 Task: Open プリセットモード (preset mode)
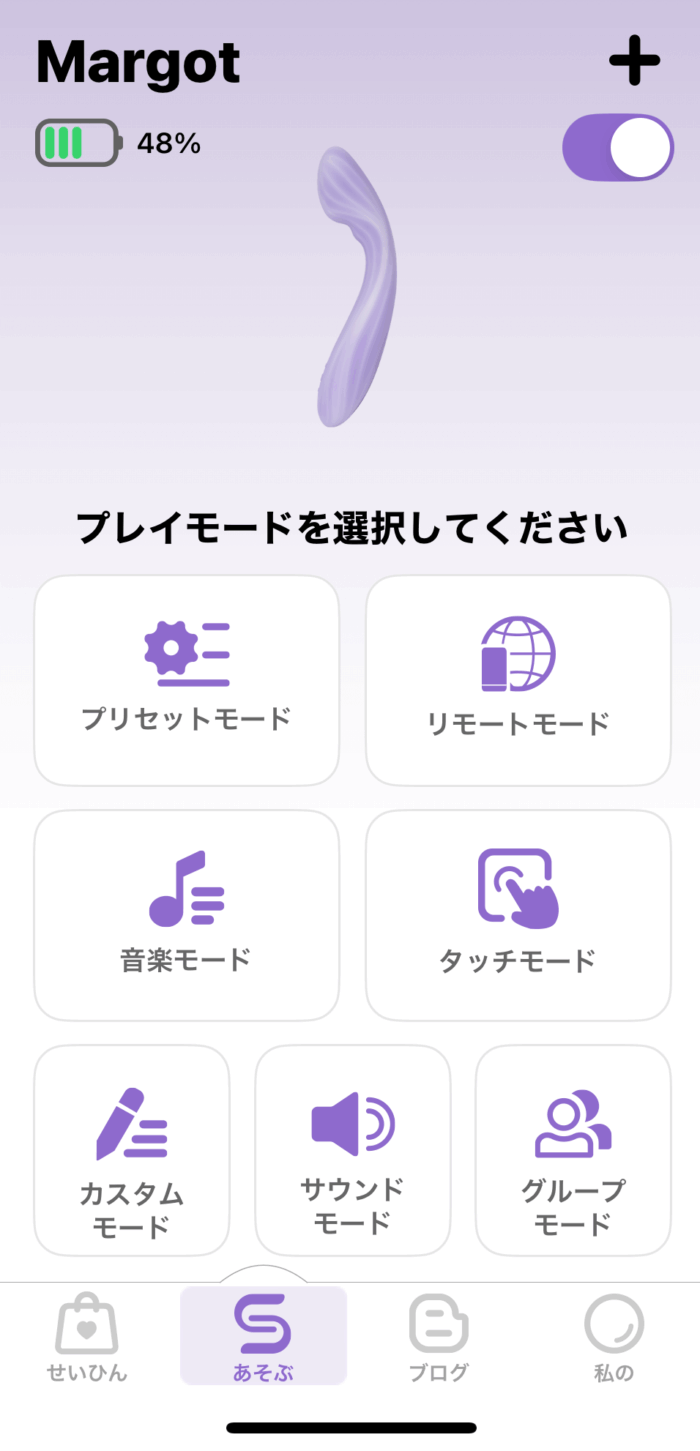pyautogui.click(x=187, y=680)
